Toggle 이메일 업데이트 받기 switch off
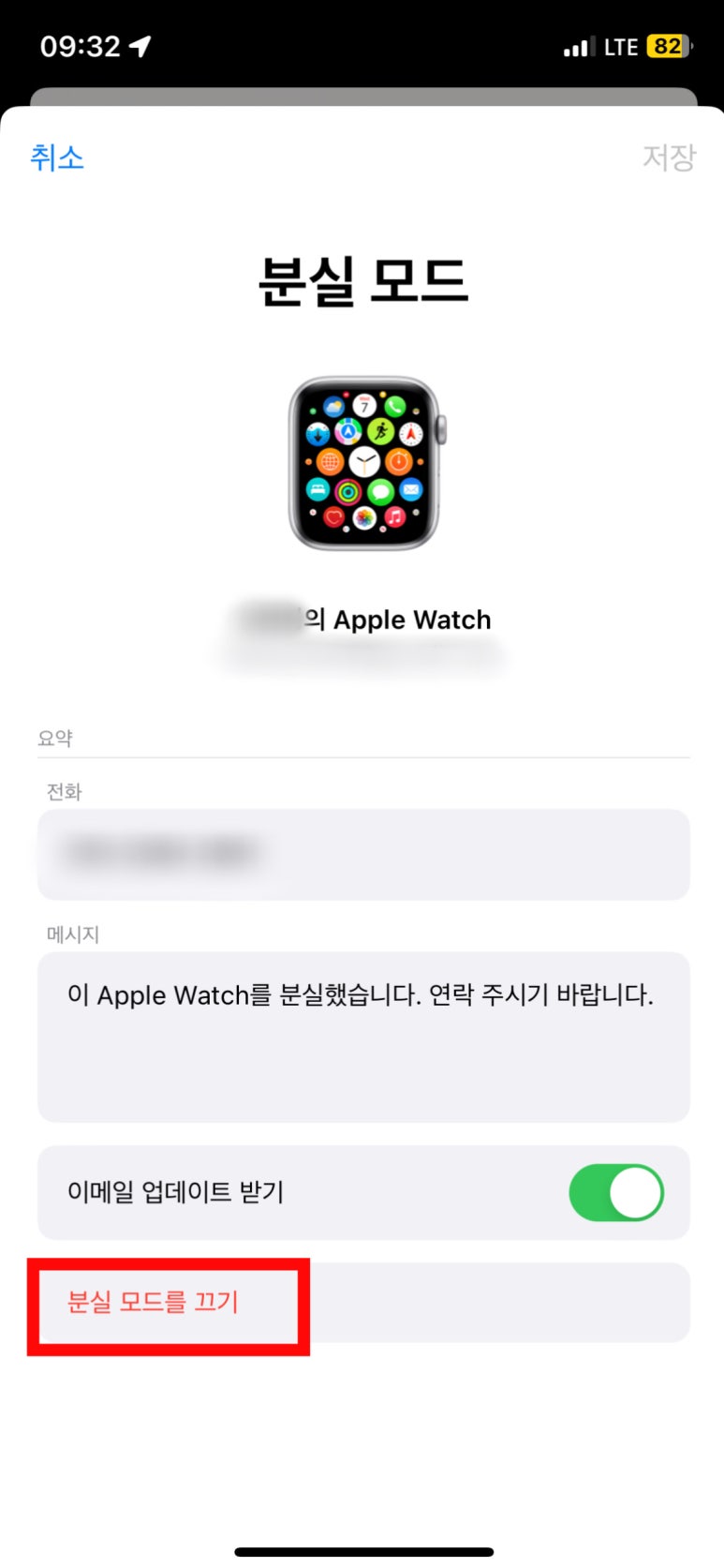Viewport: 724px width, 1568px height. (615, 1192)
